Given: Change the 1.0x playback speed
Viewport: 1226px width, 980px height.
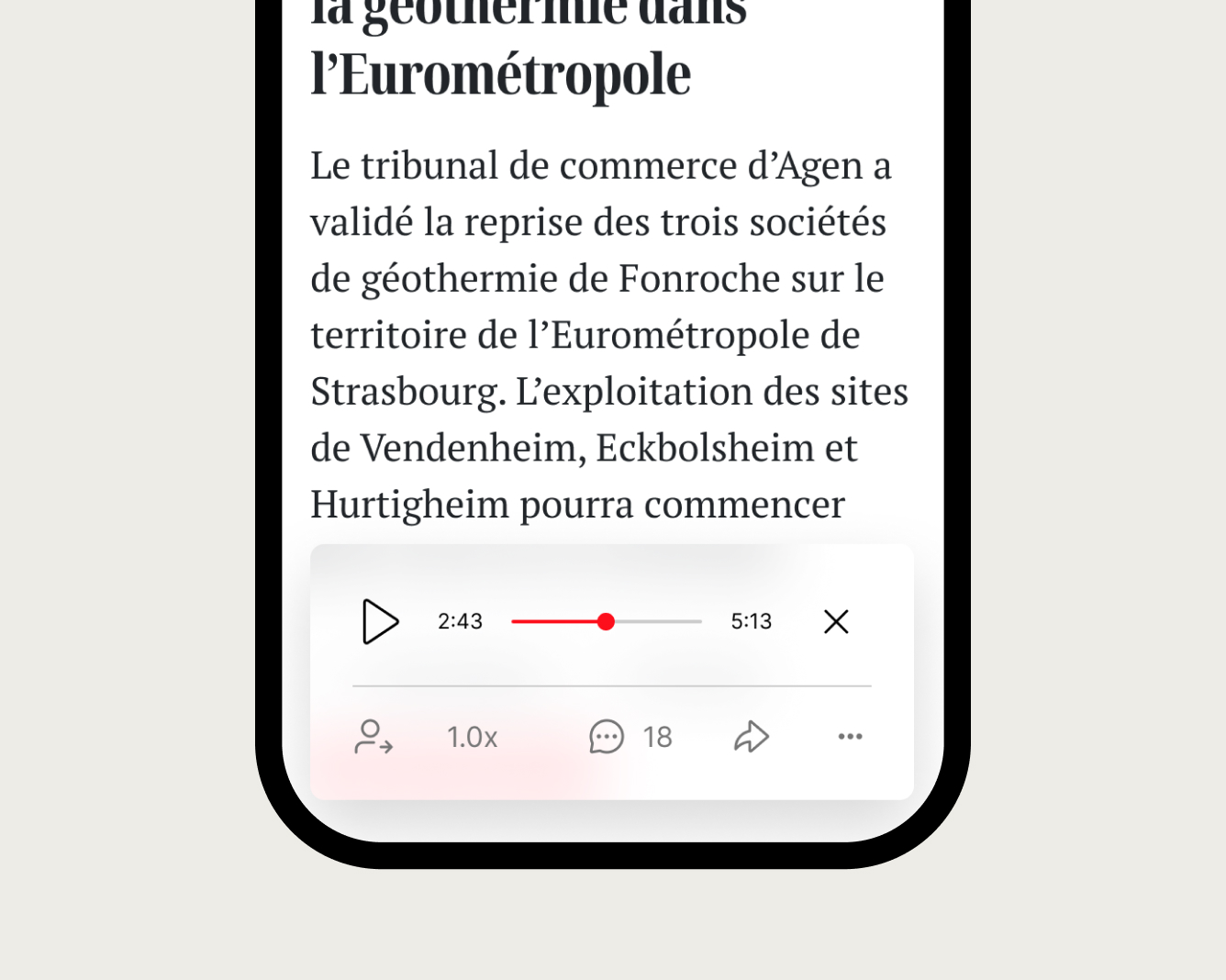Looking at the screenshot, I should coord(472,737).
